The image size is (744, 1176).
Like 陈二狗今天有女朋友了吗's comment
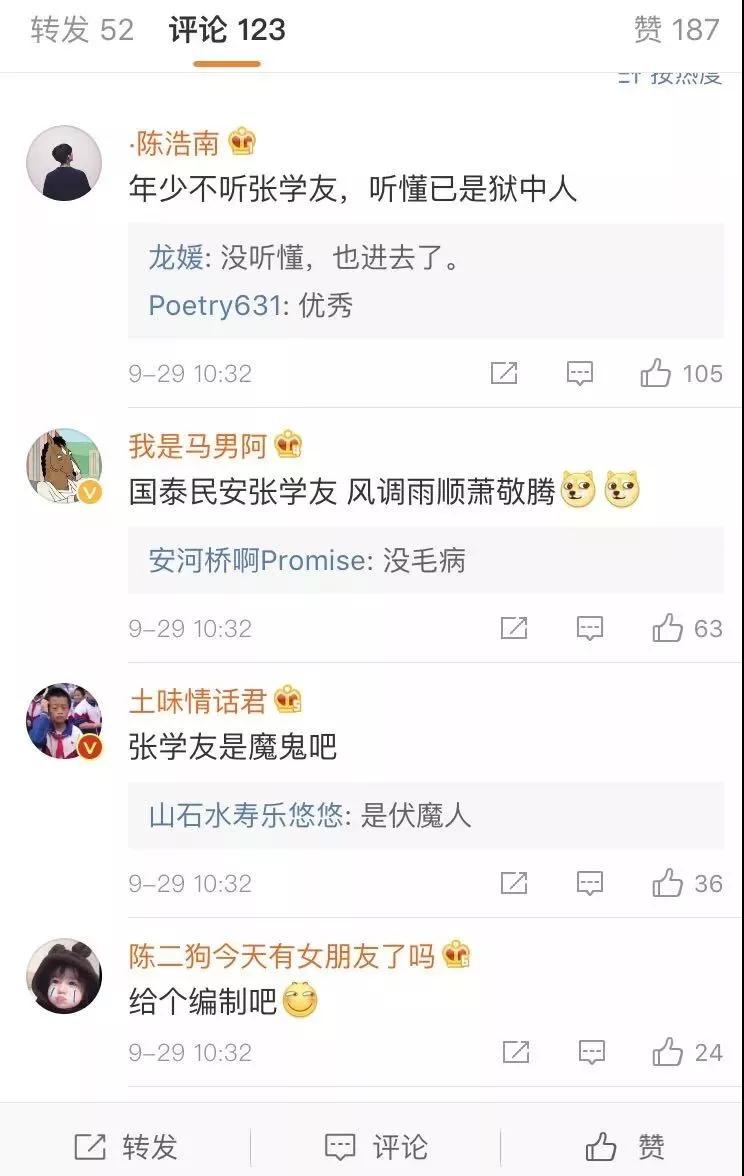coord(667,1053)
